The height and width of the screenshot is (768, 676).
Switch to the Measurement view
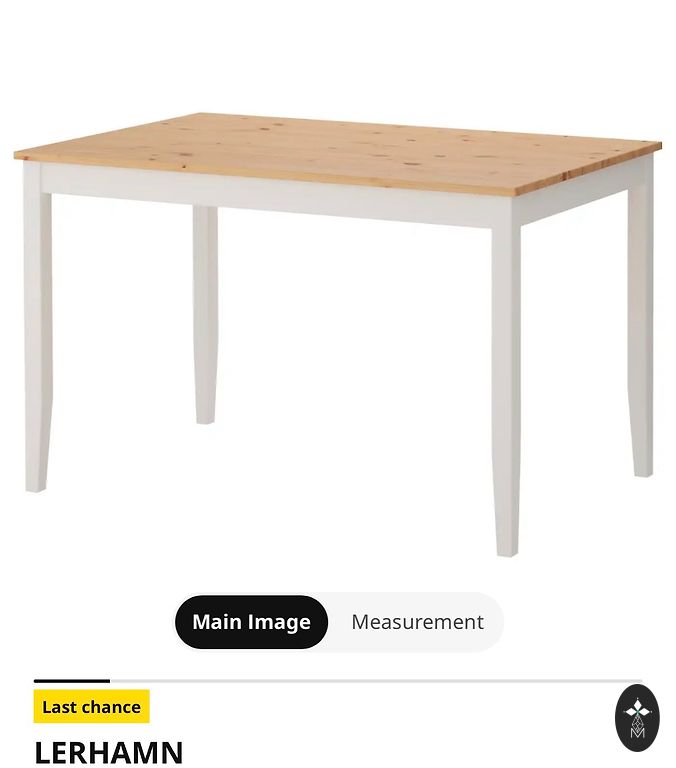(417, 622)
